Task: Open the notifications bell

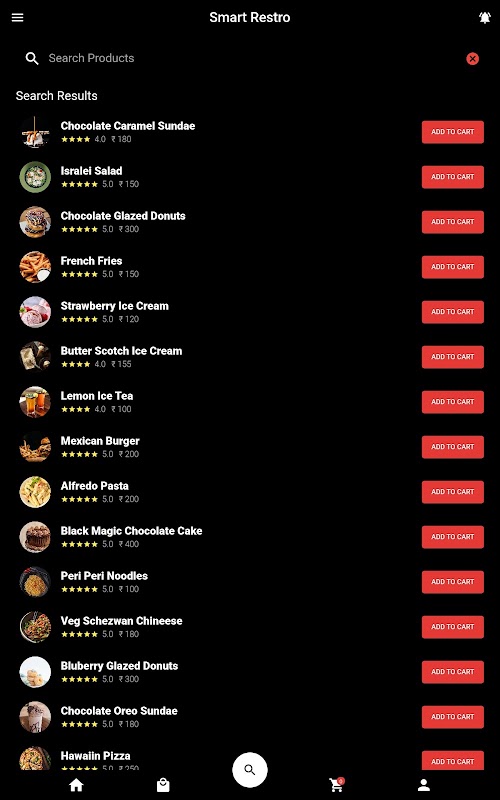Action: click(484, 17)
